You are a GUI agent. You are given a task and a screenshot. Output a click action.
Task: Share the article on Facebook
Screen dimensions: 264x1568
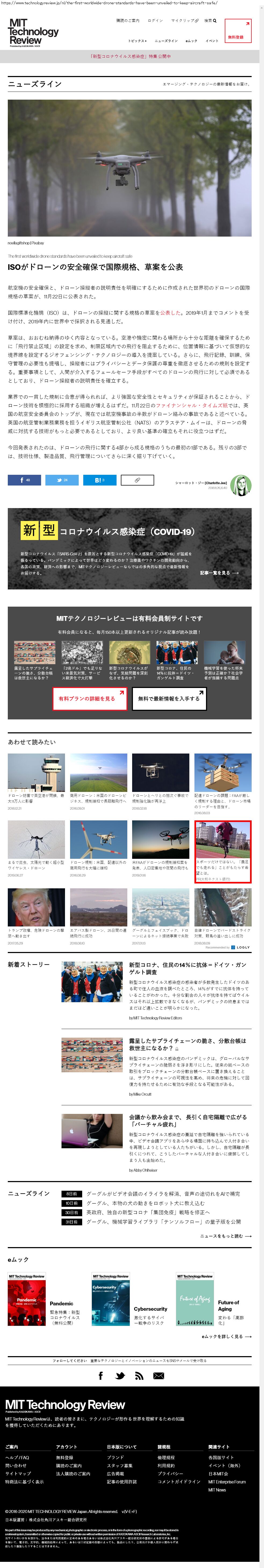[x=24, y=480]
